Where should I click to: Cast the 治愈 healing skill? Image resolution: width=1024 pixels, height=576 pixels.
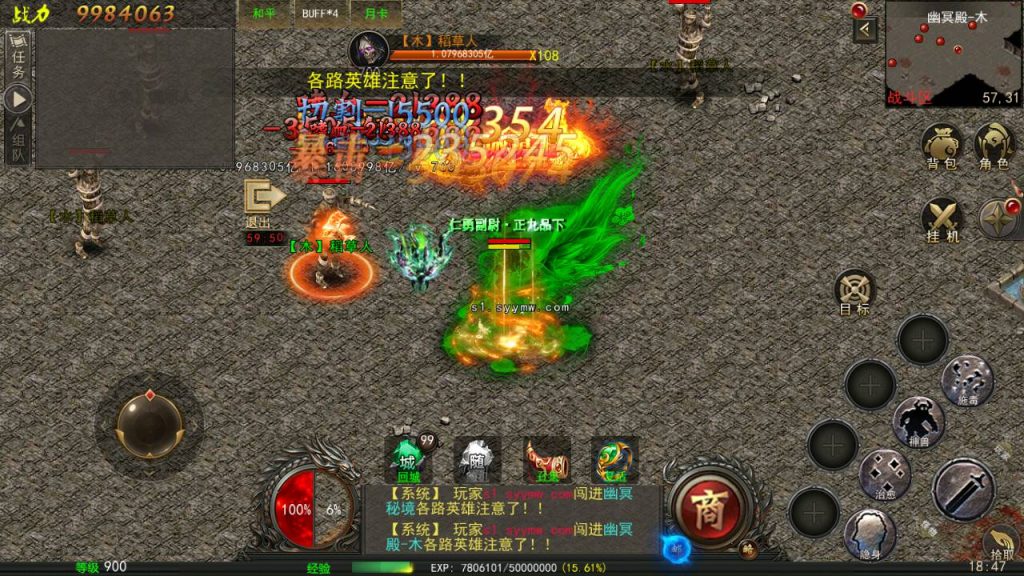884,472
